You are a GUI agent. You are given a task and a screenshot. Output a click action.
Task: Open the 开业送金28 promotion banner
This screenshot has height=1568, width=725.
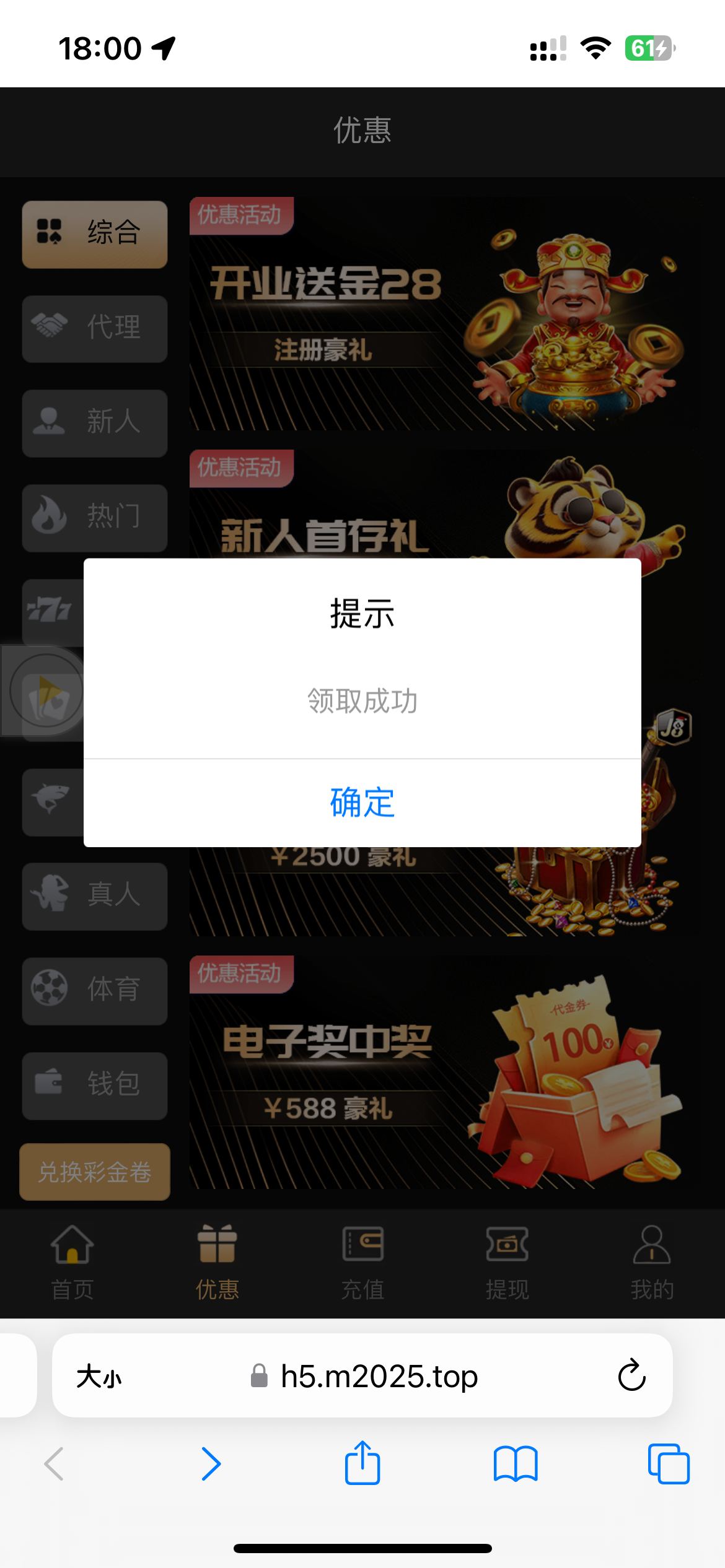click(446, 314)
